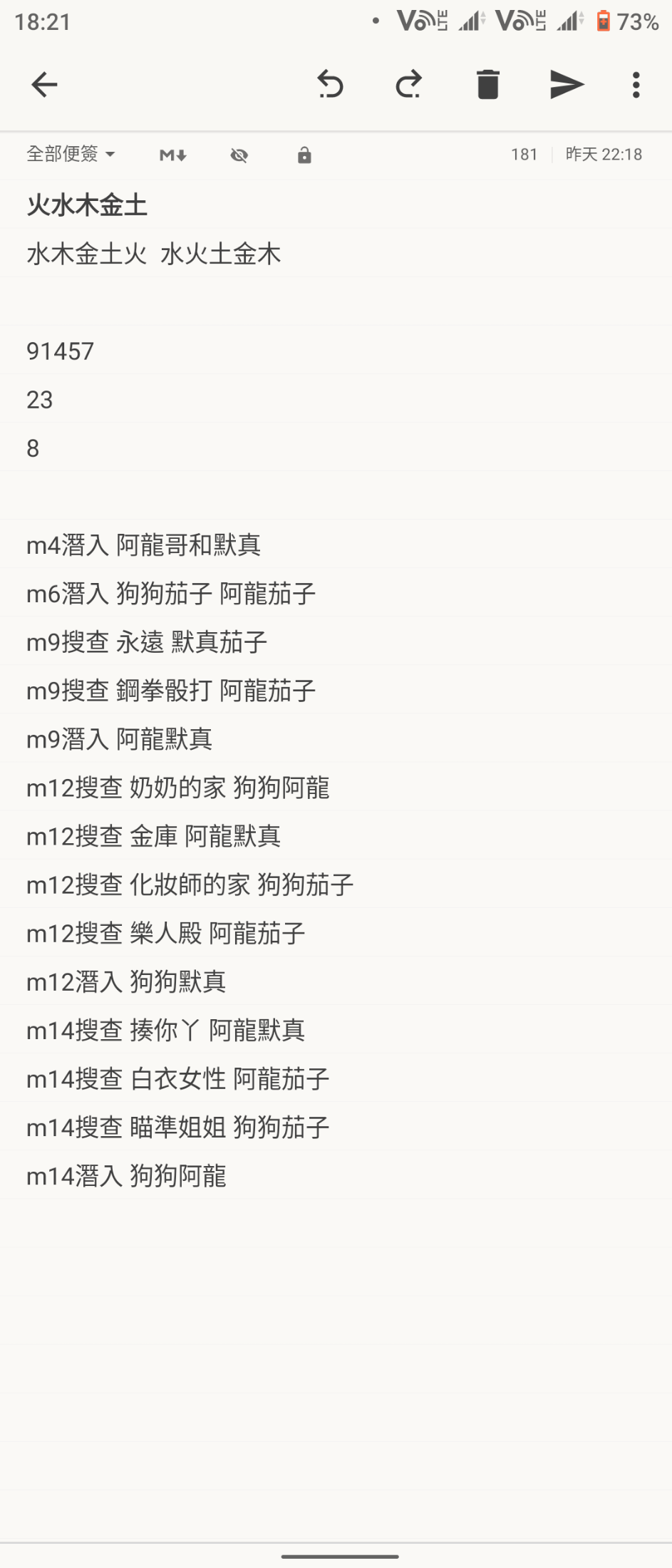
Task: Open the overflow menu
Action: (636, 85)
